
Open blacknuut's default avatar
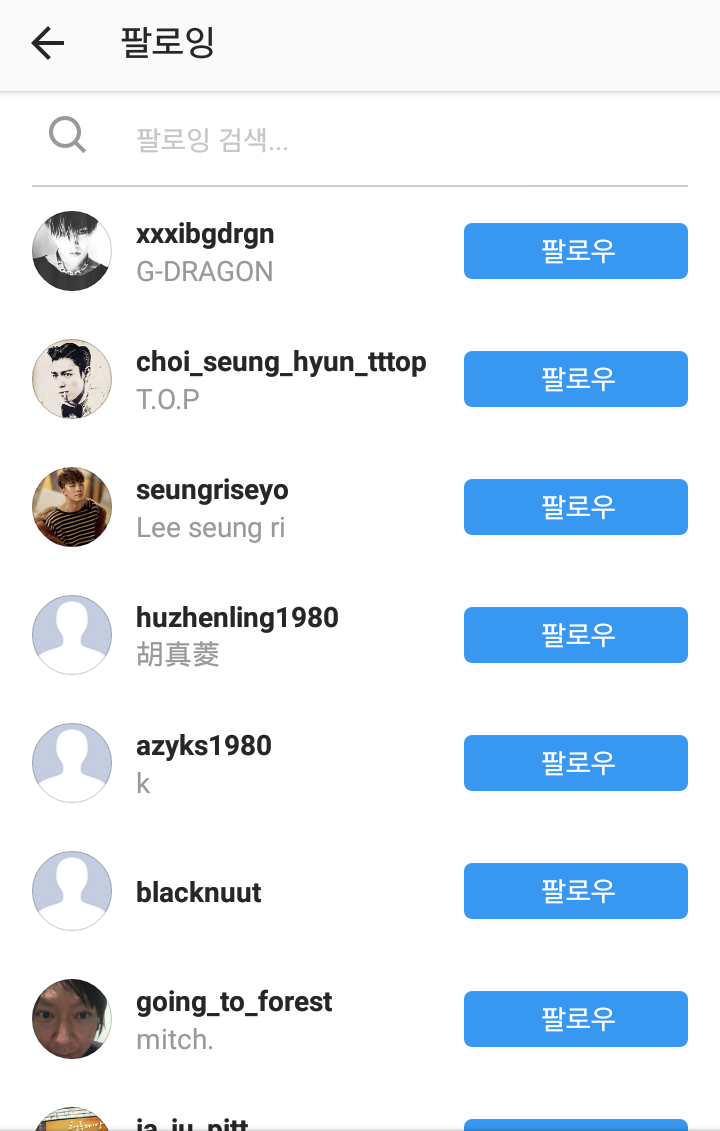click(72, 891)
